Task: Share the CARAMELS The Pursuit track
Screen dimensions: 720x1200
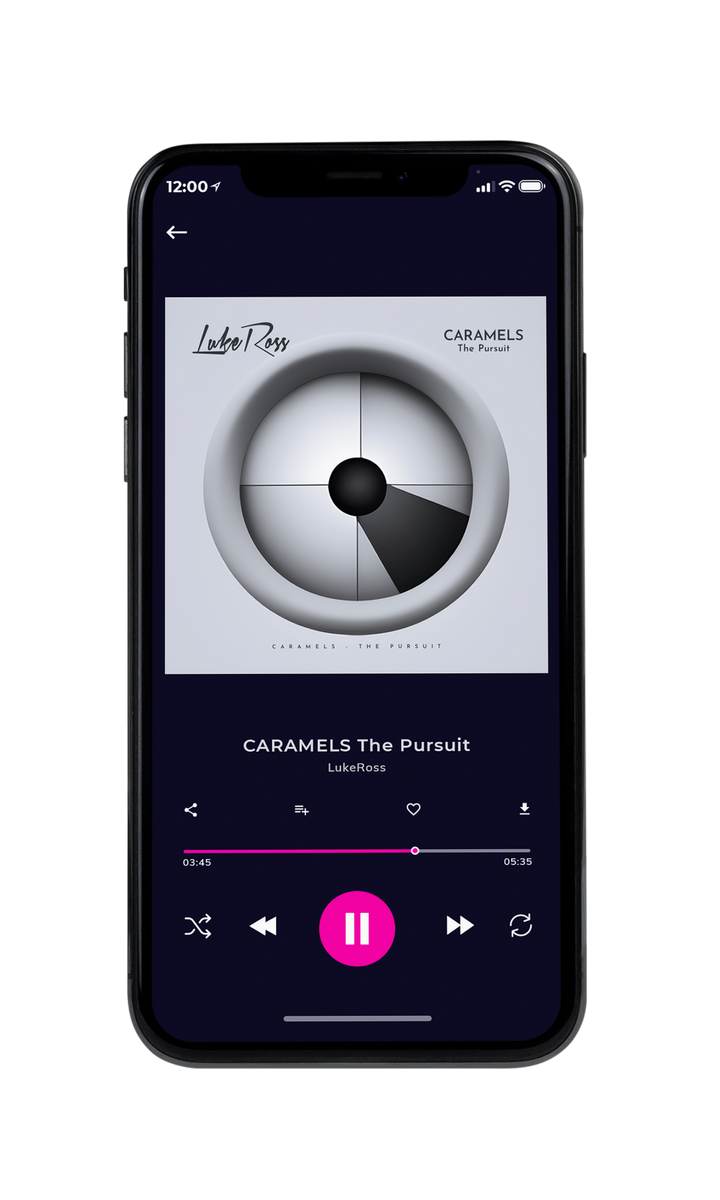Action: [191, 810]
